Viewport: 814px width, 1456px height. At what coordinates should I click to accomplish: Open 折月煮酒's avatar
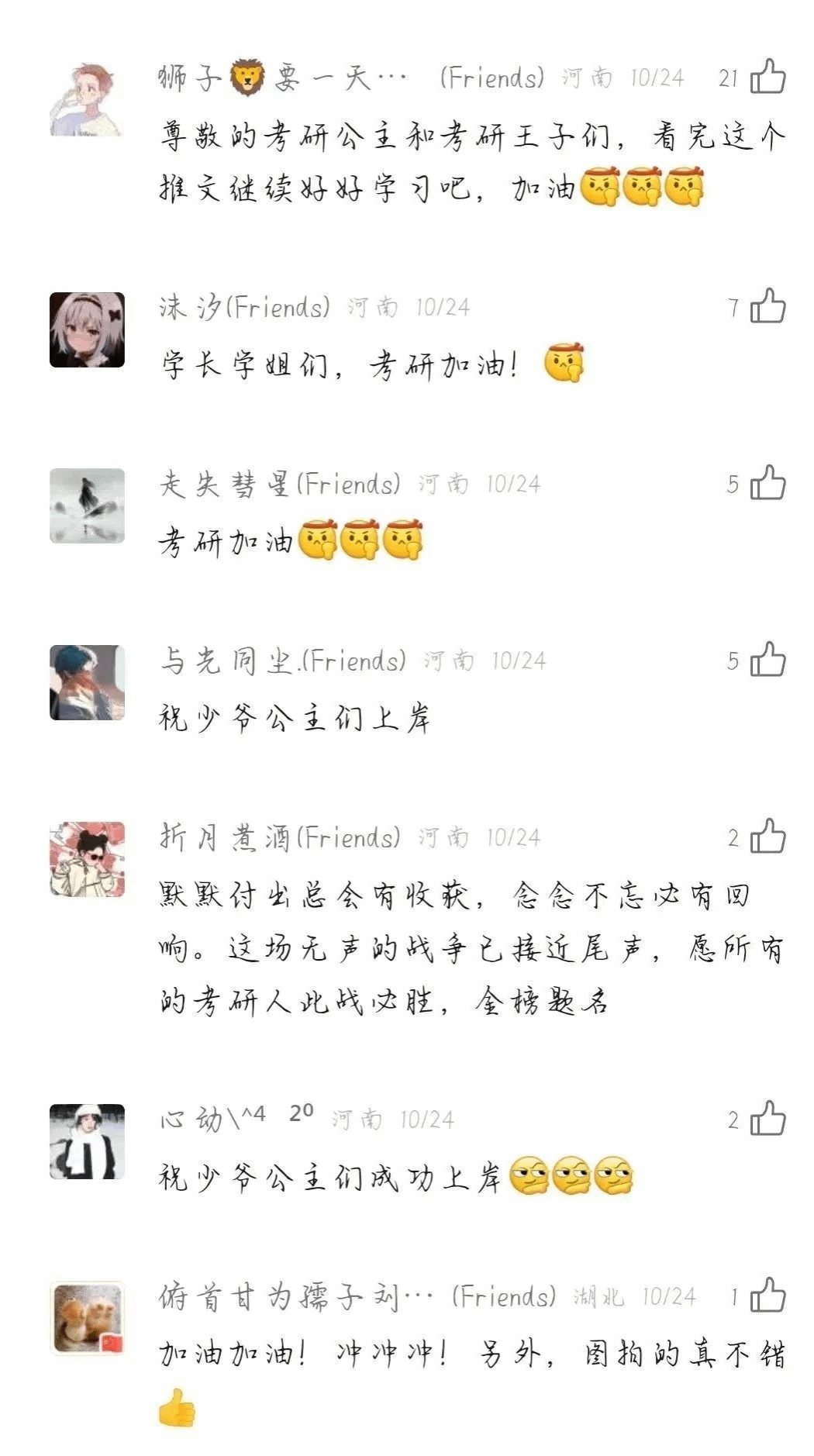tap(87, 859)
